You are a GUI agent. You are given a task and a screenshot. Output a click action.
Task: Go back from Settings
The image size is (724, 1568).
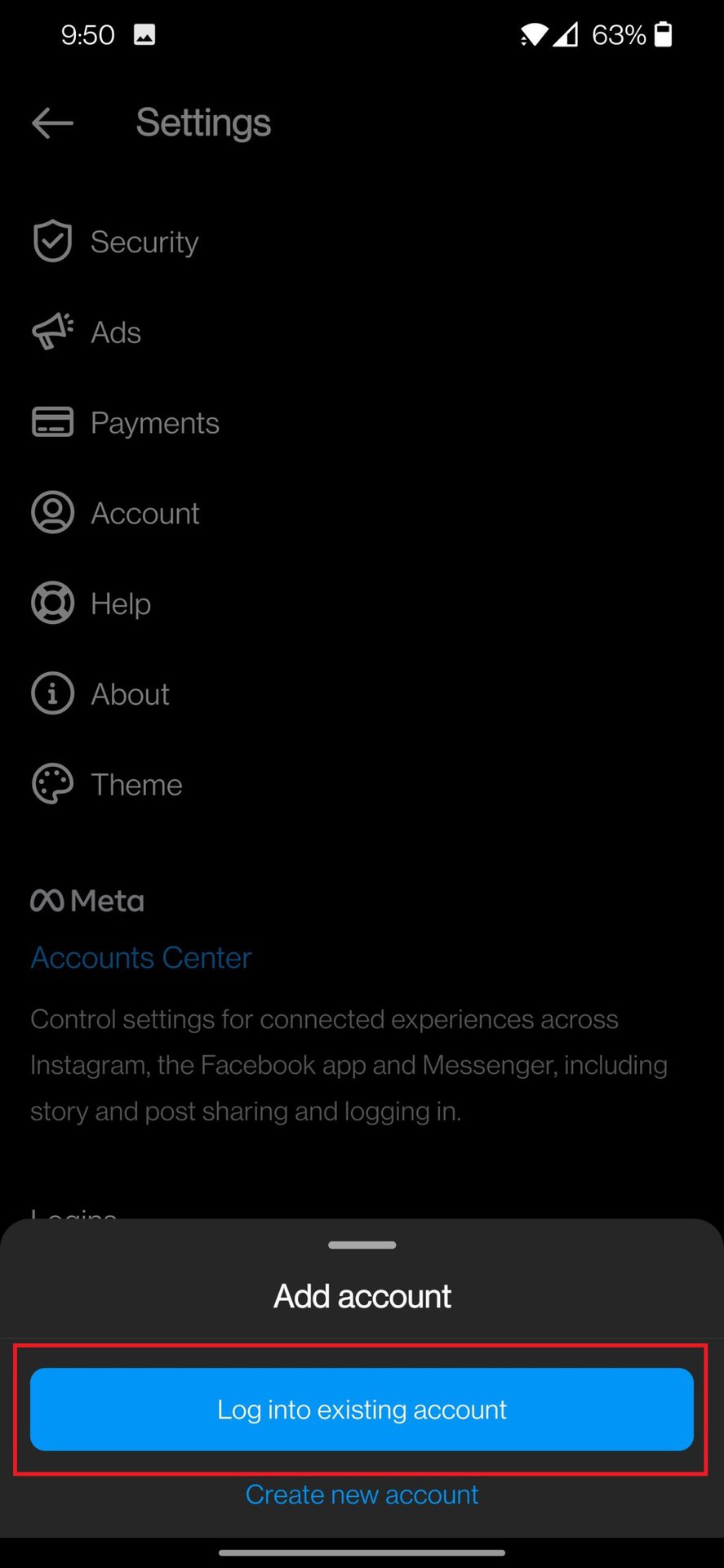coord(52,123)
